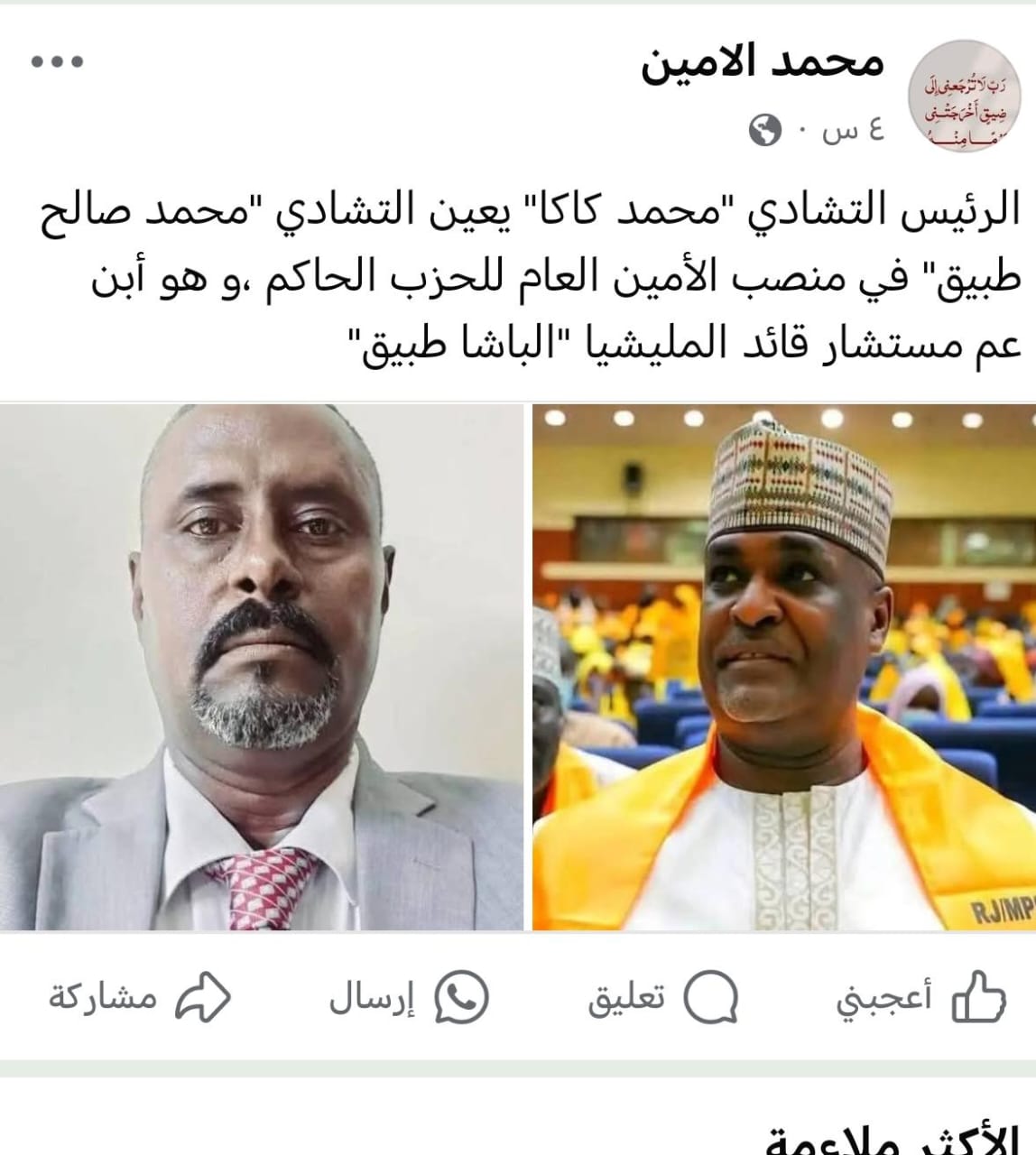Viewport: 1036px width, 1155px height.
Task: Open the الأكثر ملاءمة comment sorting option
Action: [x=898, y=1139]
